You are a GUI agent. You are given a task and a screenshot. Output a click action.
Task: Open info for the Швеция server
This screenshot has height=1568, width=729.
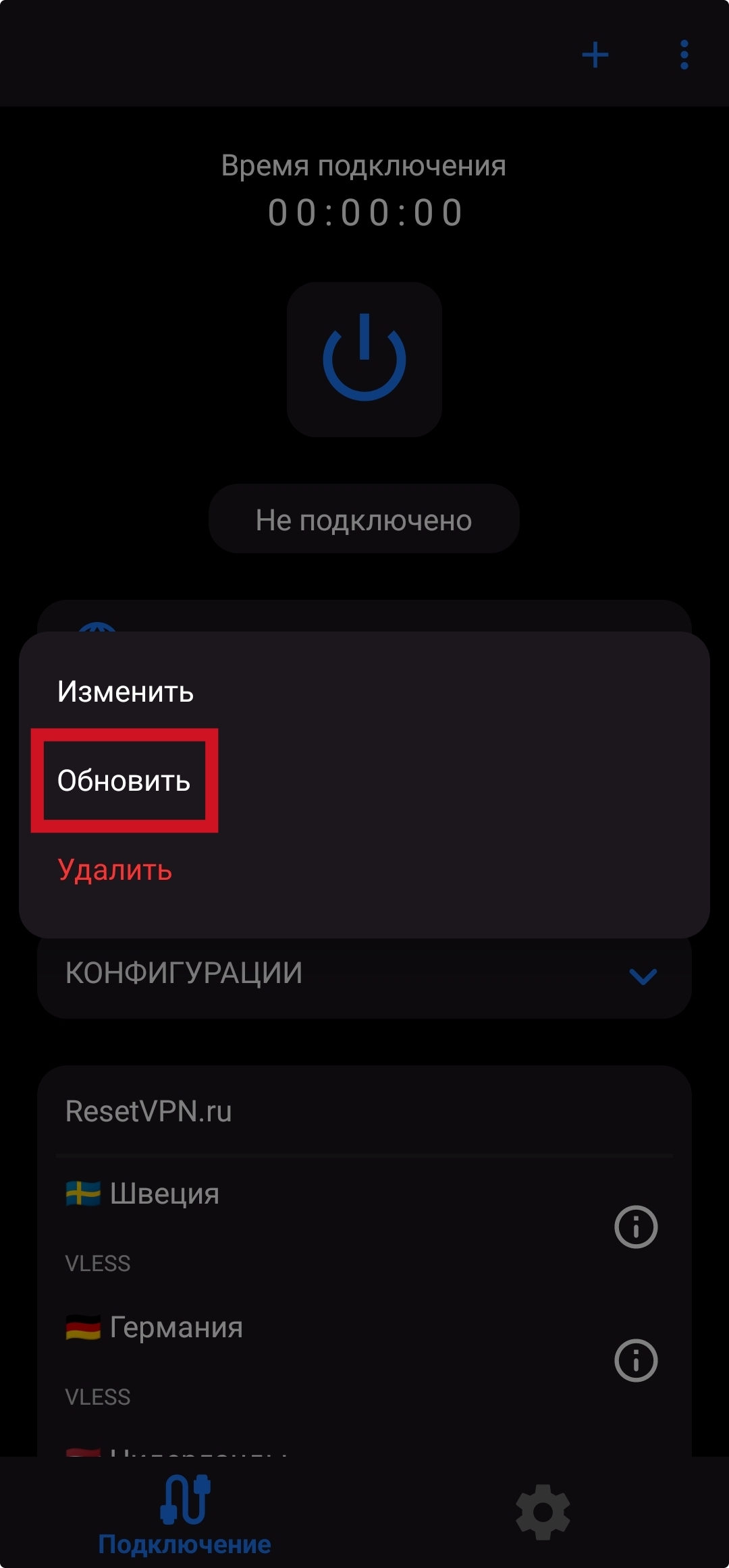pos(635,1226)
